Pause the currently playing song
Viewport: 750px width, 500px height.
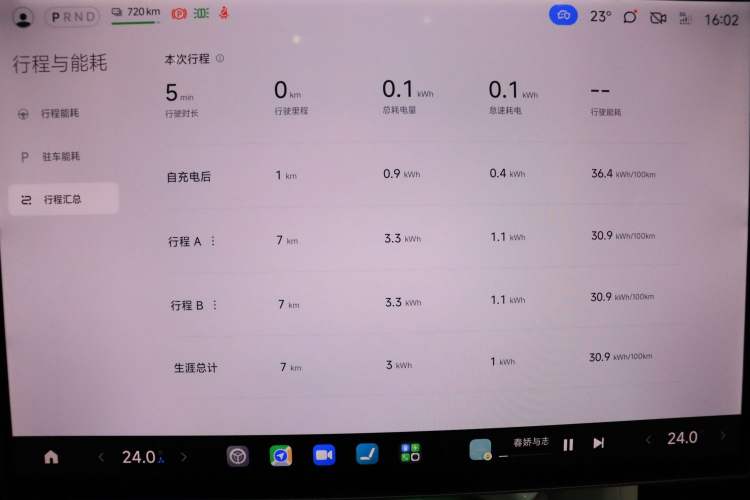[x=568, y=444]
